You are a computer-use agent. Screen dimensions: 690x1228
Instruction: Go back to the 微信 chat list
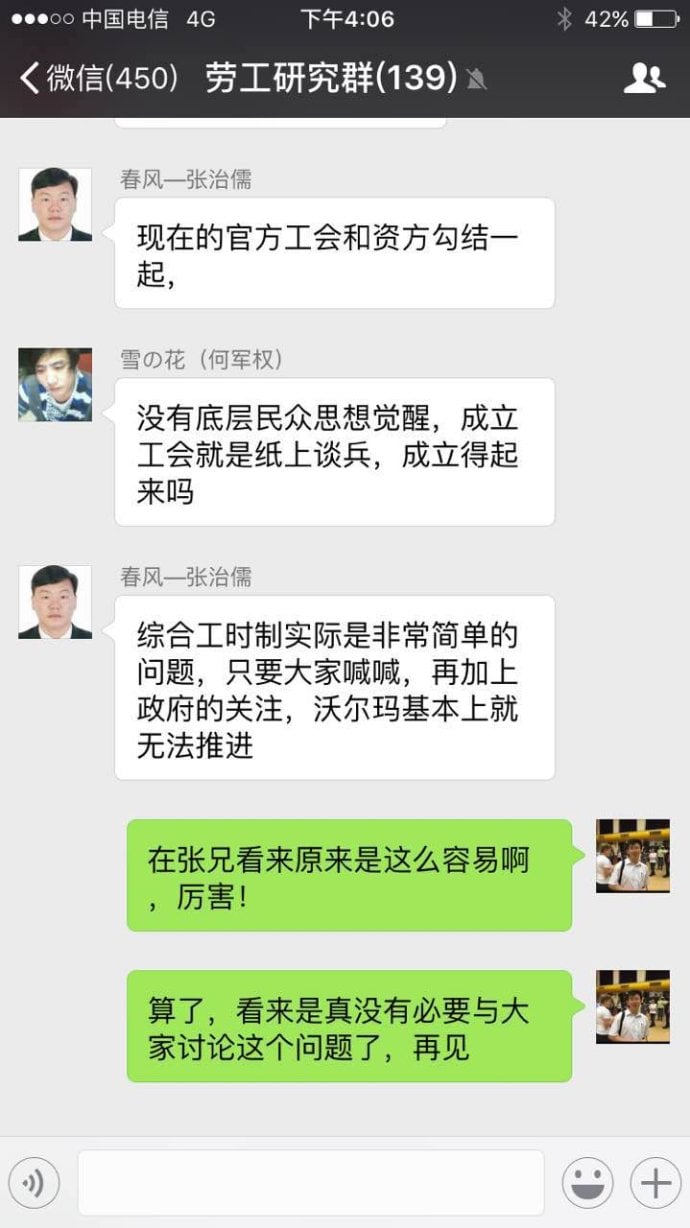pos(98,78)
